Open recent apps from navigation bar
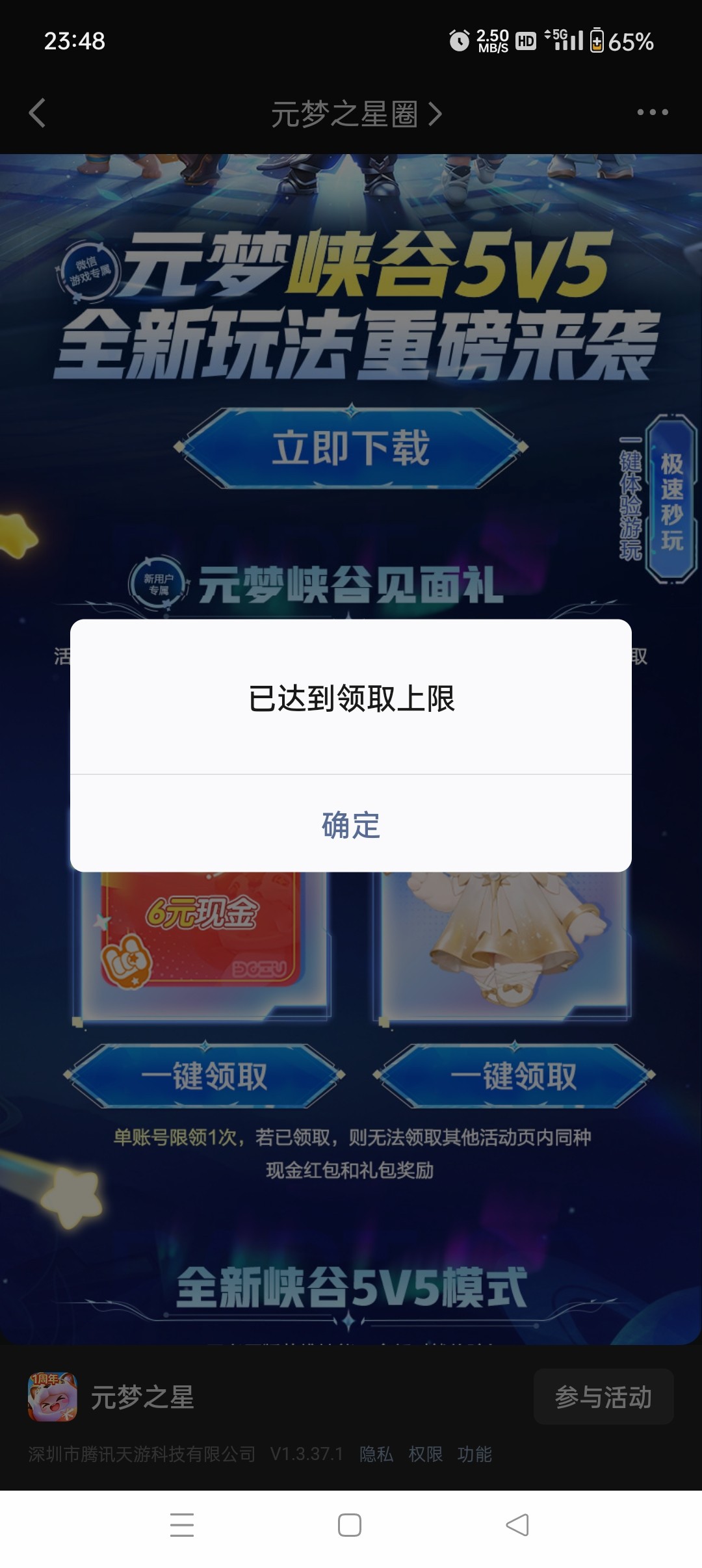This screenshot has height=1568, width=702. point(182,1524)
